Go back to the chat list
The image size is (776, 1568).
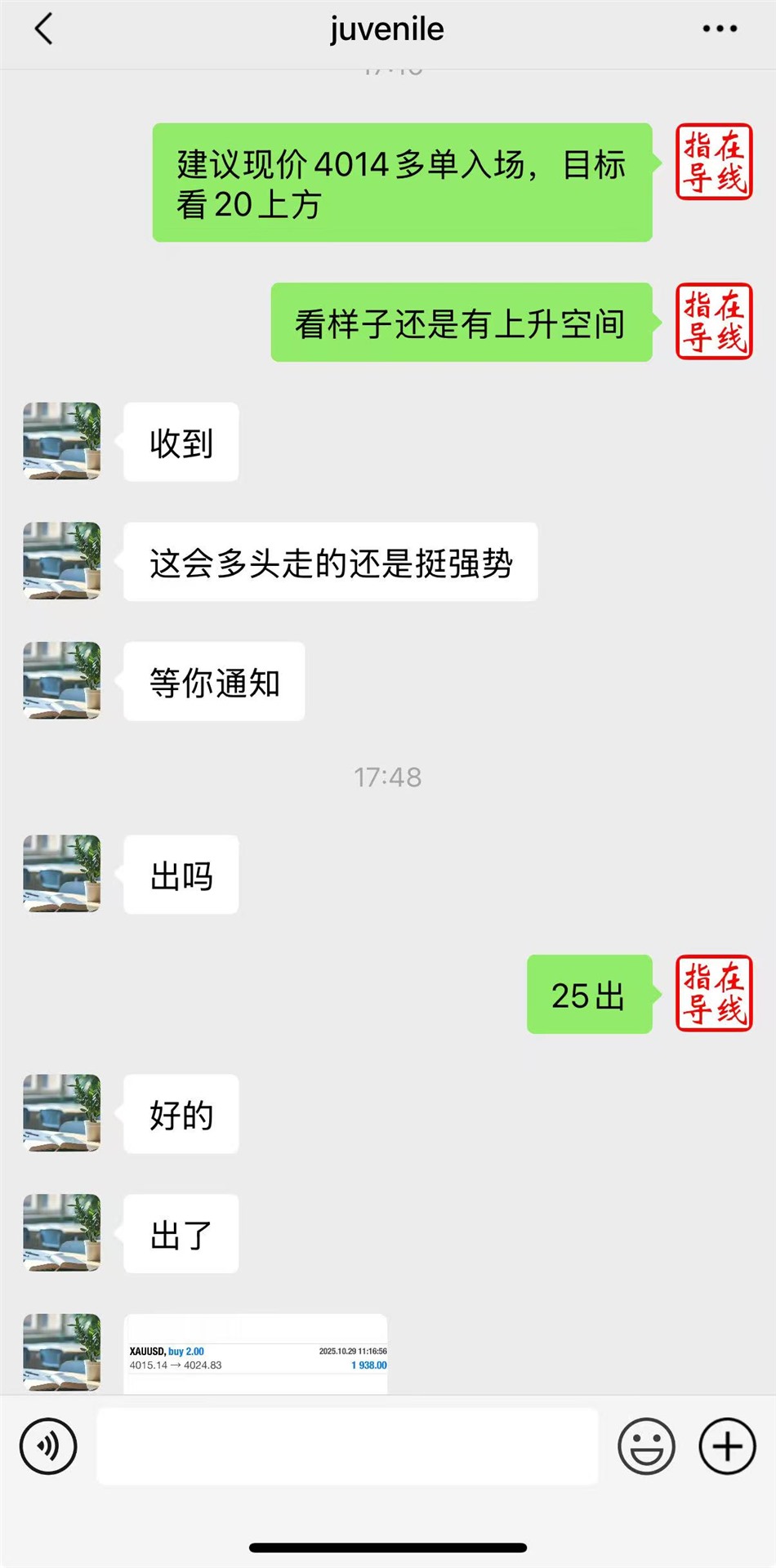coord(44,29)
